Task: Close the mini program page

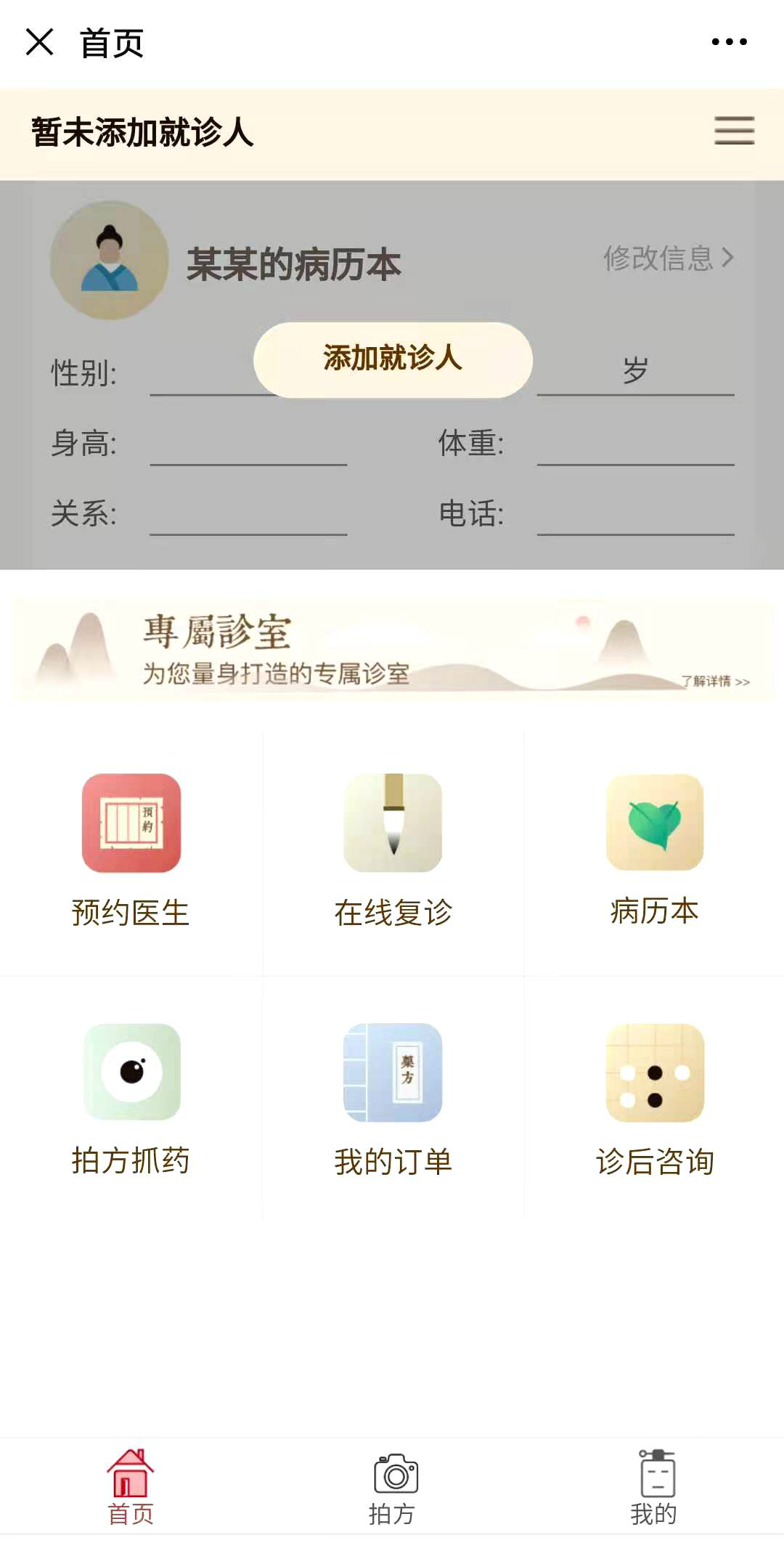Action: 40,42
